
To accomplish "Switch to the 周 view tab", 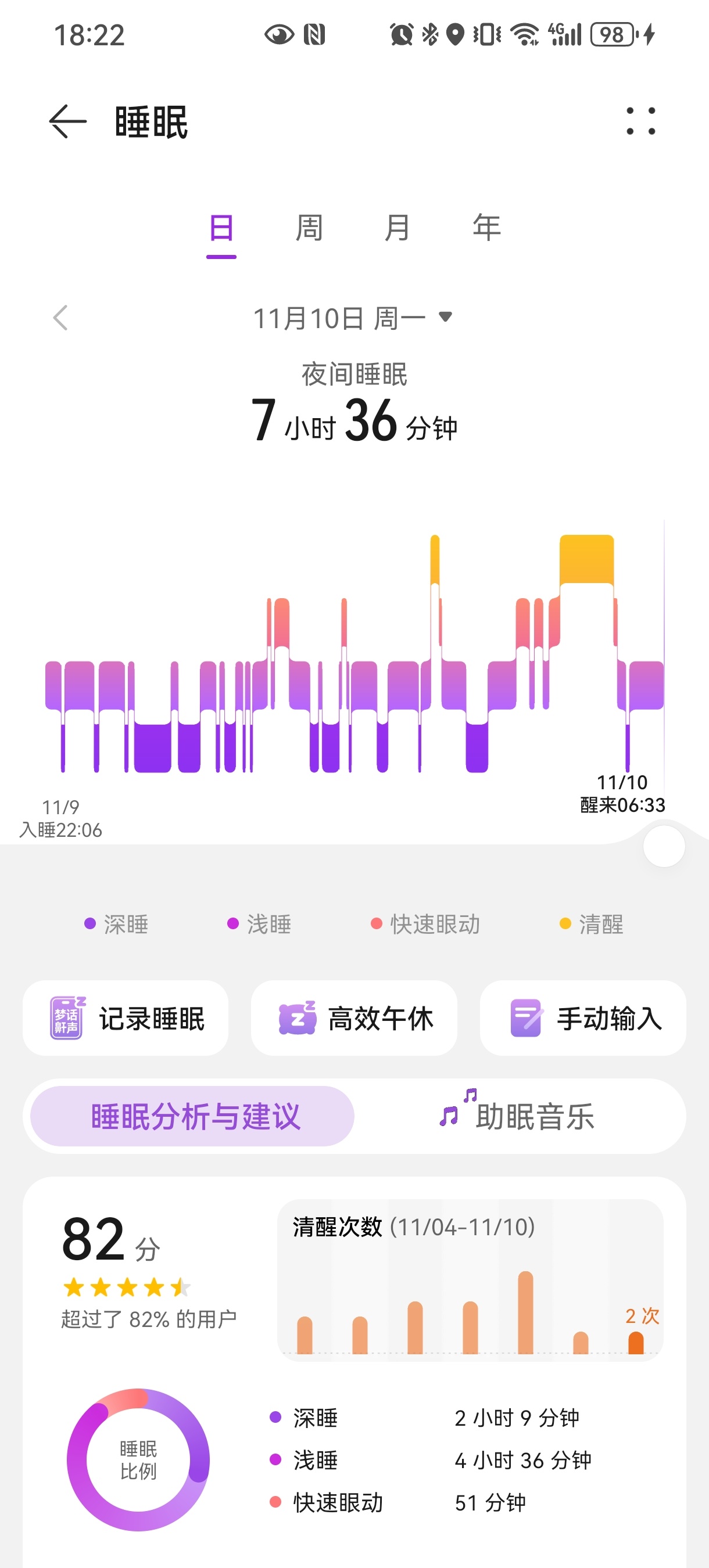I will coord(309,229).
